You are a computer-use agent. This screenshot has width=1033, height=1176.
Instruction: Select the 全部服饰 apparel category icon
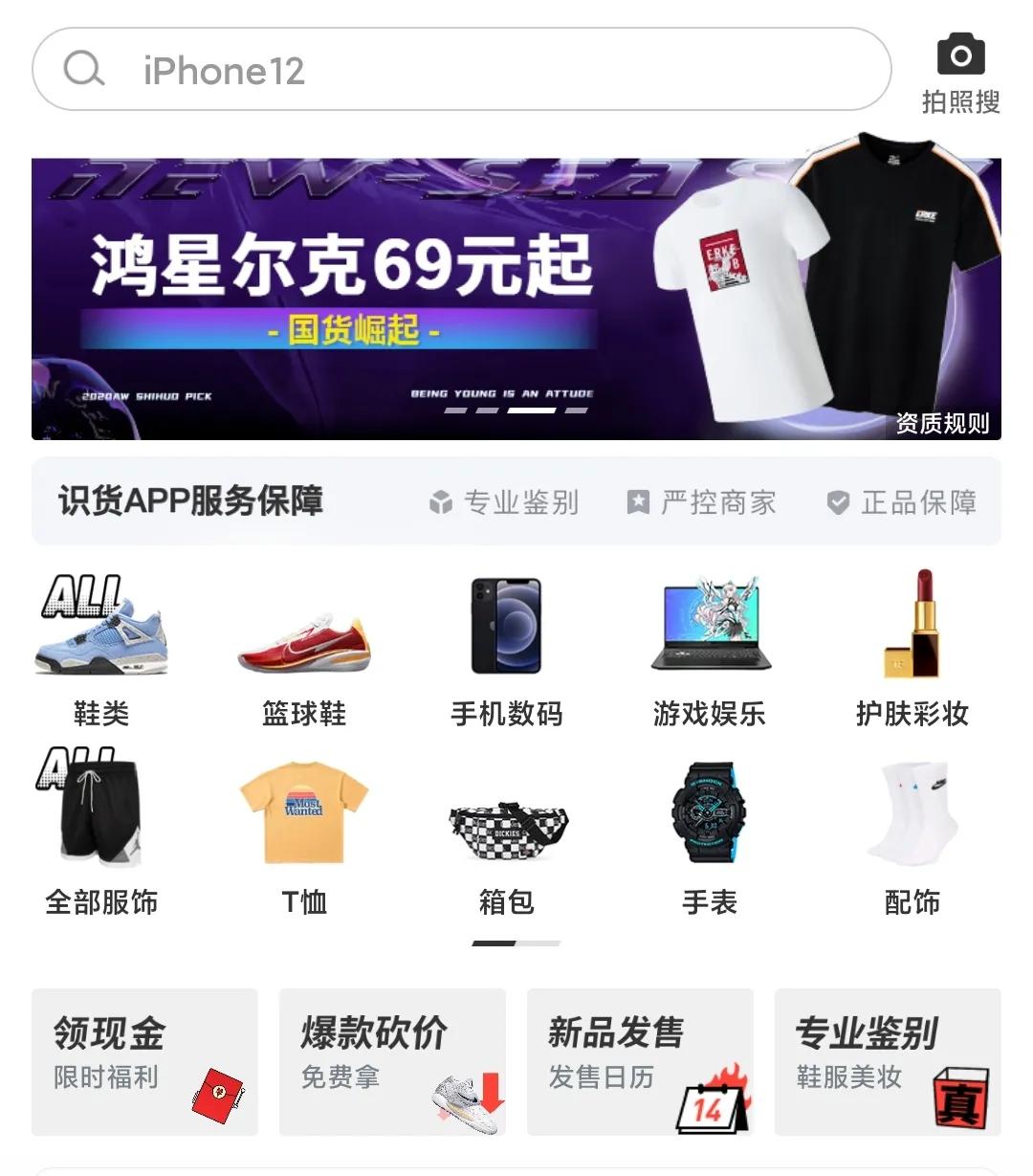99,811
